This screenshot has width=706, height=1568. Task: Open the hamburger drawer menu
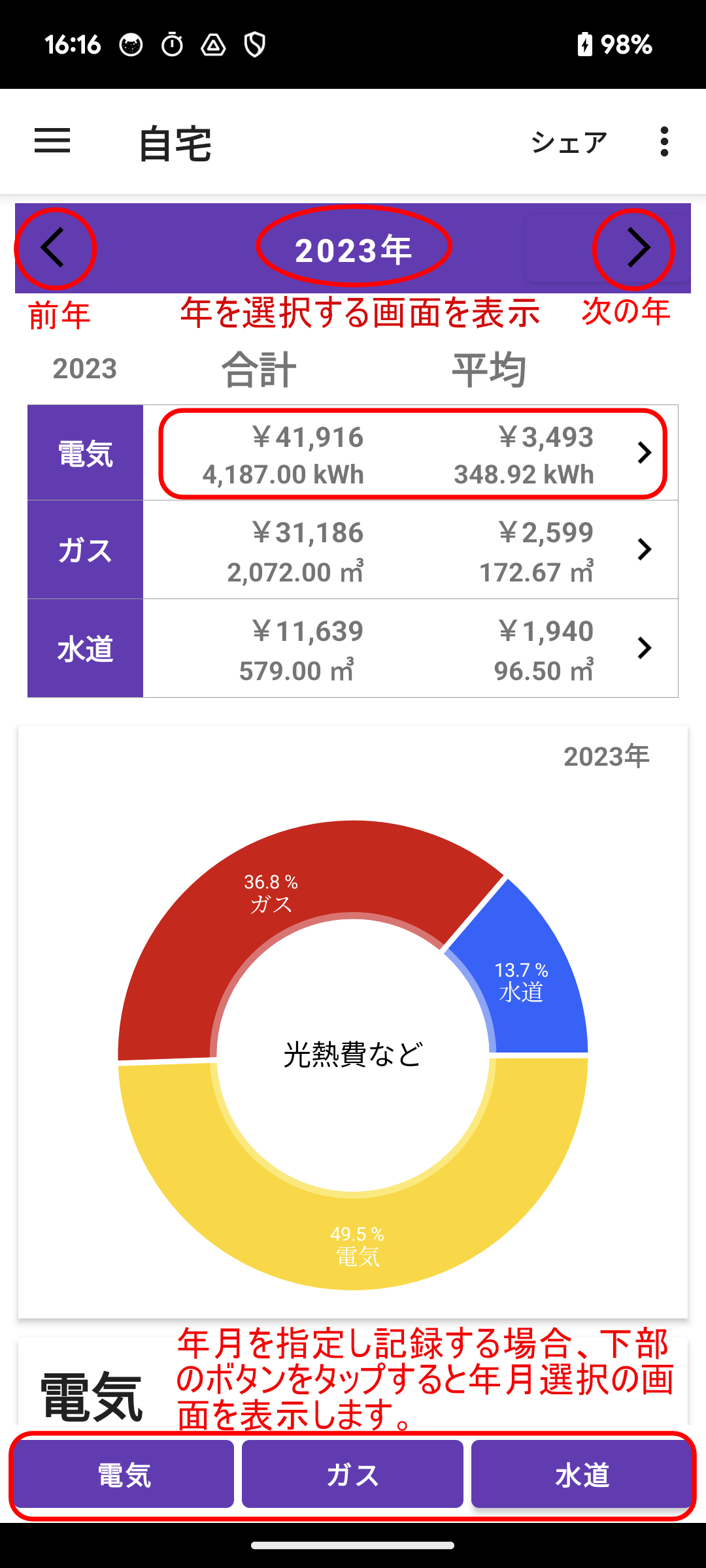(52, 141)
